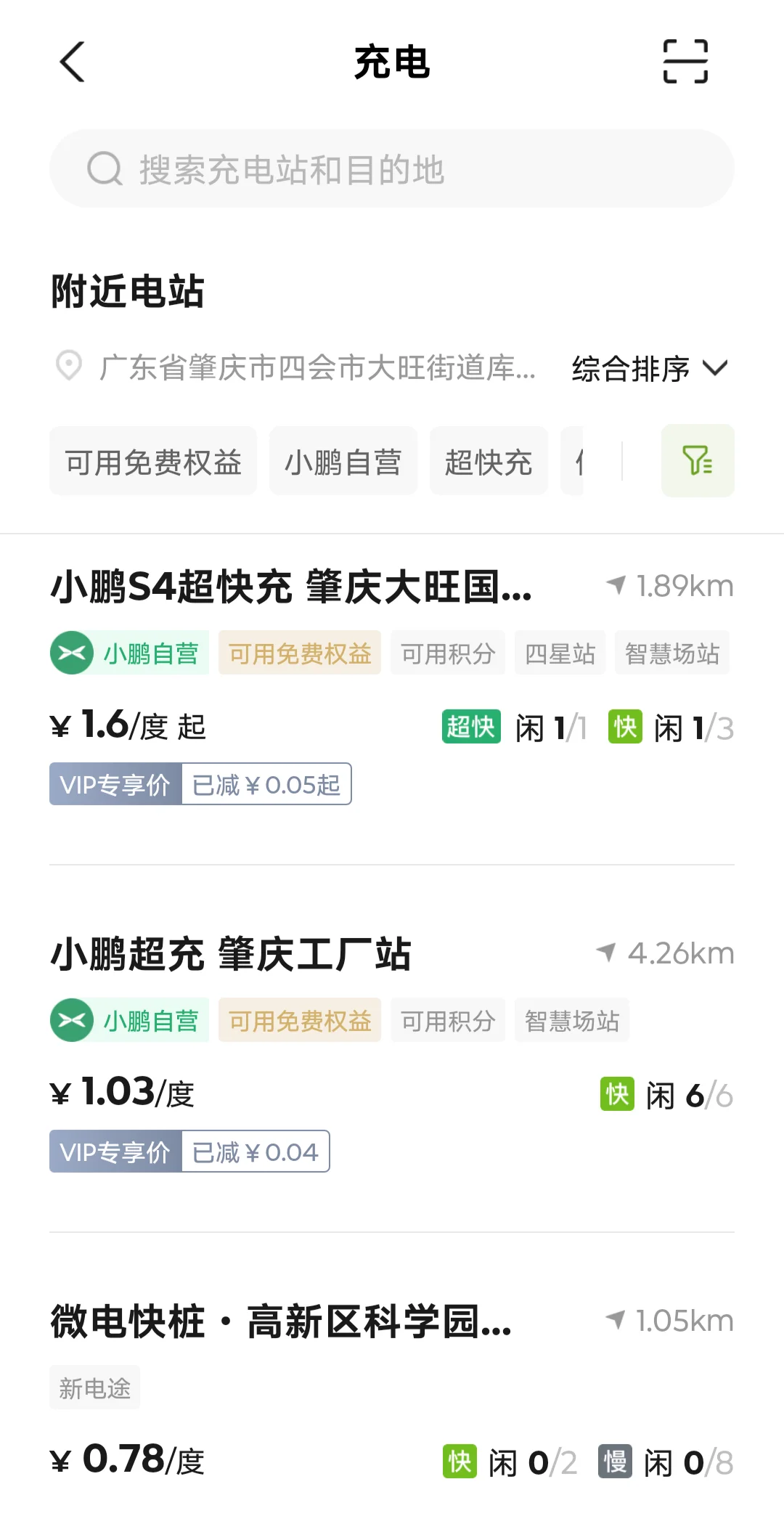Open the 综合排序 sort dropdown
This screenshot has width=784, height=1540.
point(649,368)
